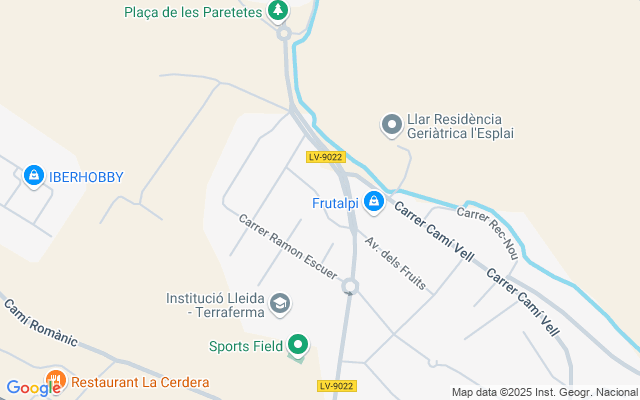Tap the Plaça de les Paretetes park marker

tap(278, 12)
